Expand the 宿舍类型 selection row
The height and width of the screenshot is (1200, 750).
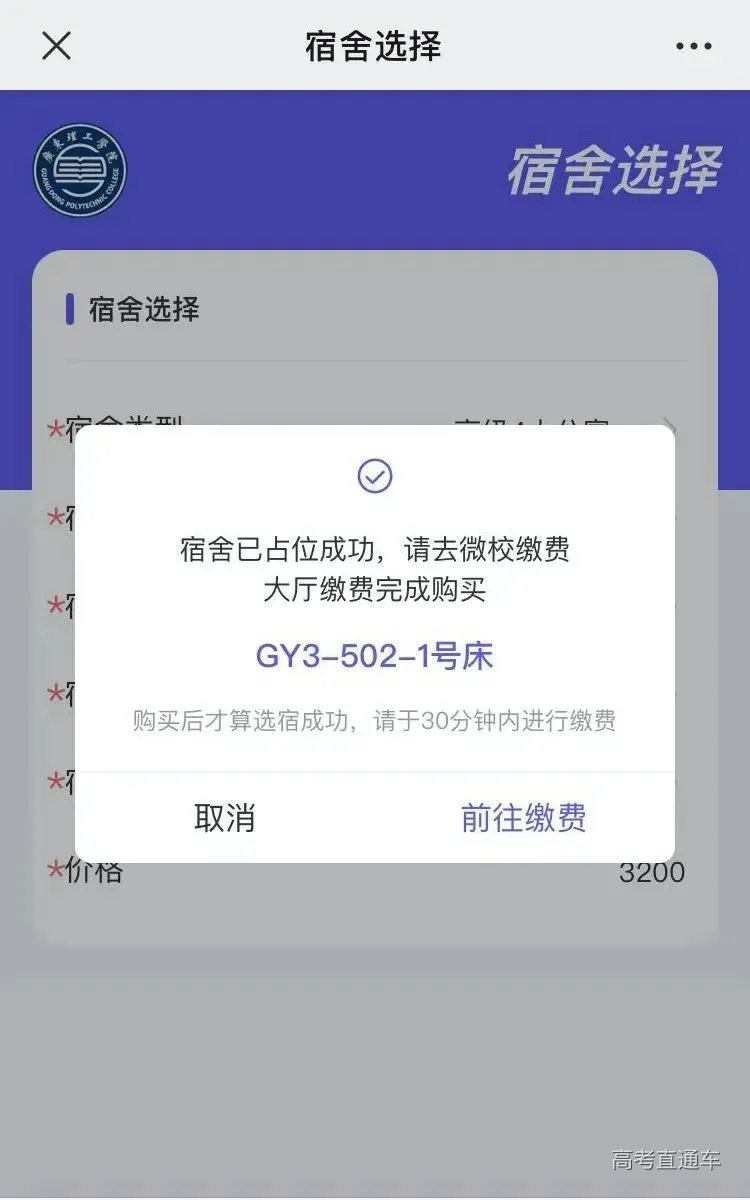(375, 423)
